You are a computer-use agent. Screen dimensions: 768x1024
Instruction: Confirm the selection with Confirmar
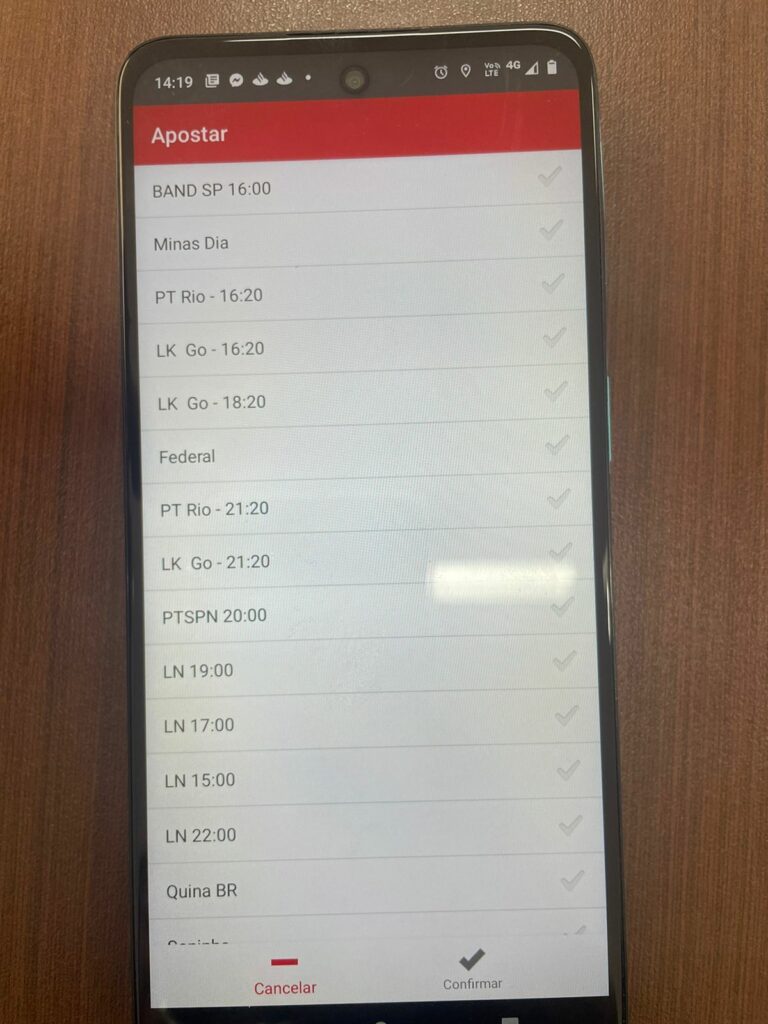coord(473,971)
